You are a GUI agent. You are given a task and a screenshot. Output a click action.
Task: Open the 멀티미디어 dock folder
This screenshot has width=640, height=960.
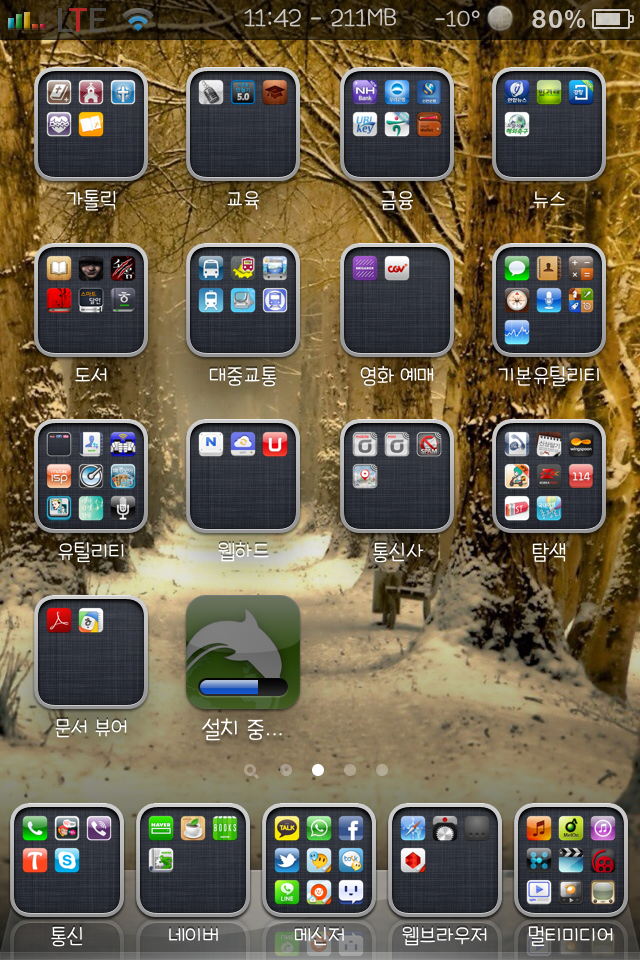coord(571,860)
